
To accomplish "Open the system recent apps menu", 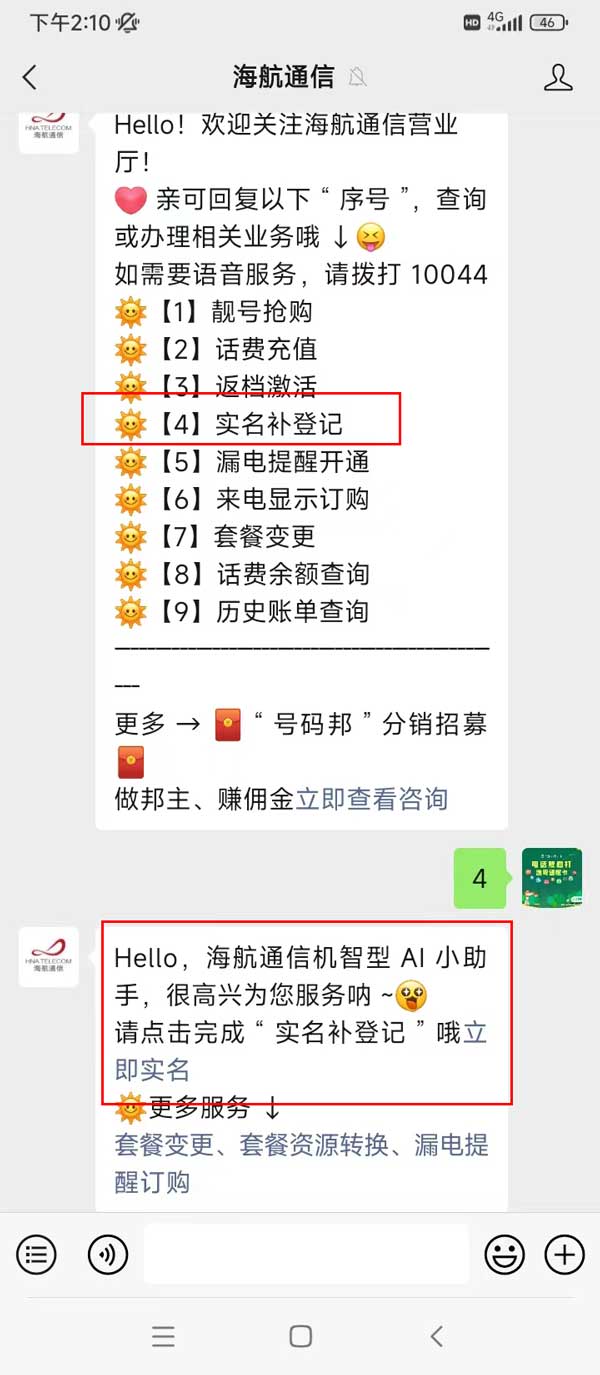I will tap(163, 1336).
